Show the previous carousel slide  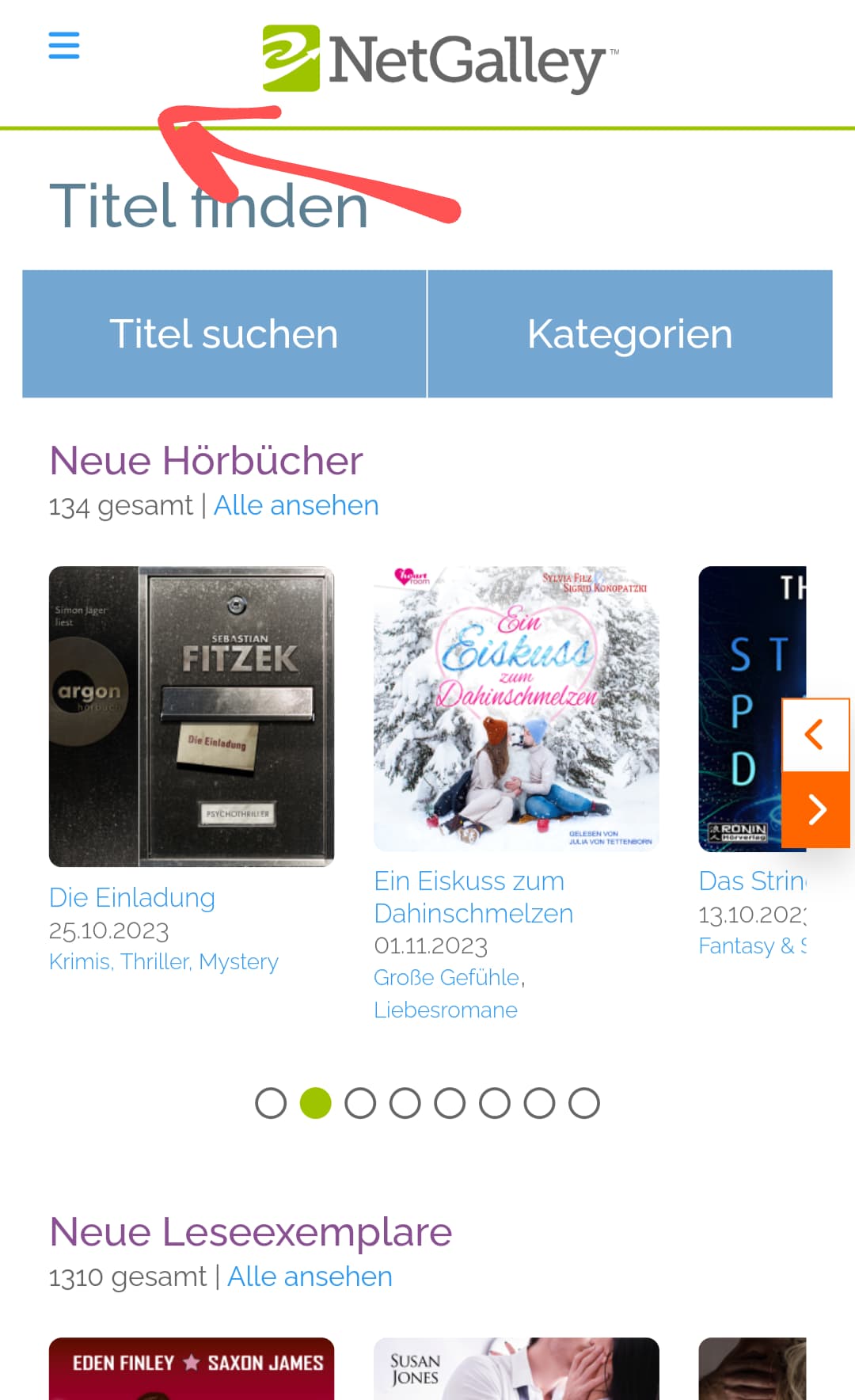click(x=815, y=735)
